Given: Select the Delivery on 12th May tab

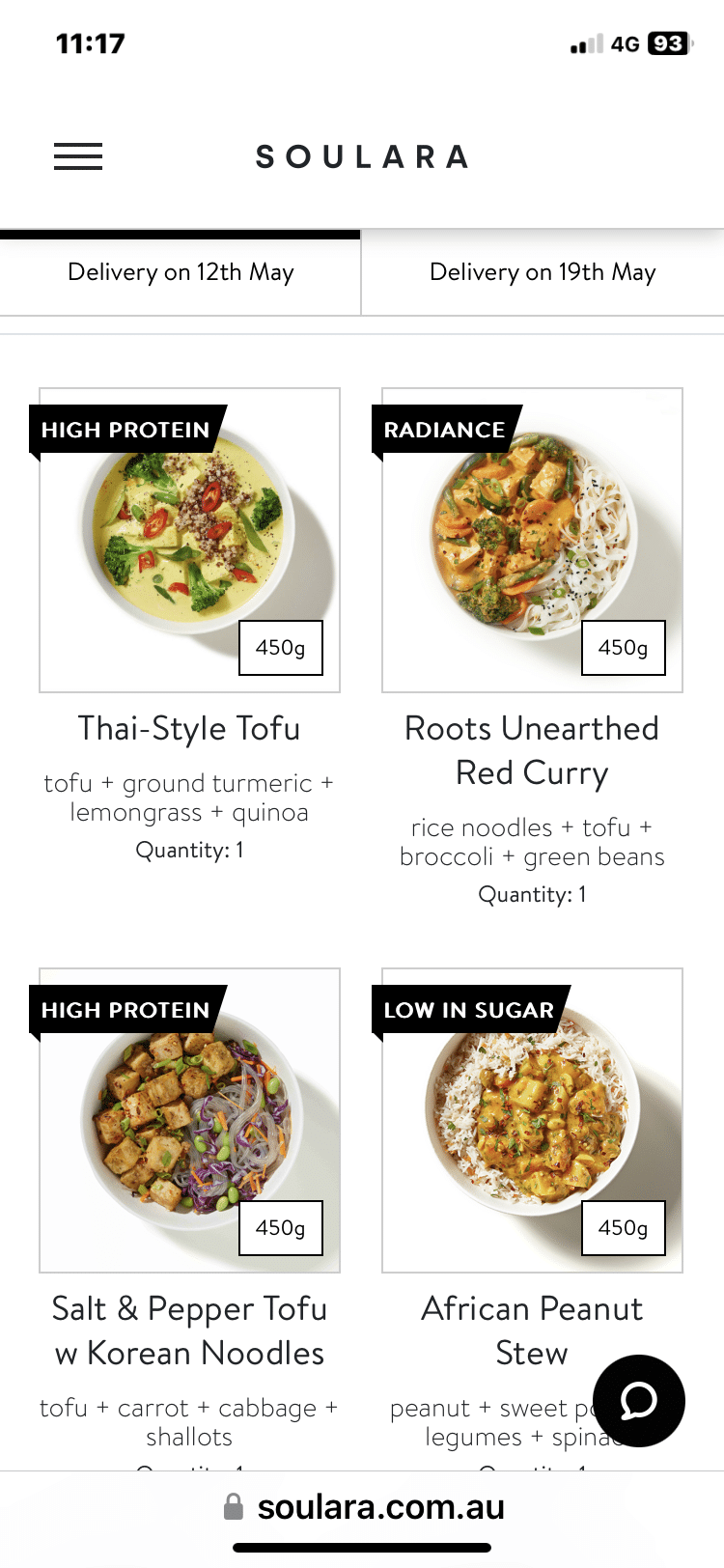Looking at the screenshot, I should pyautogui.click(x=180, y=272).
